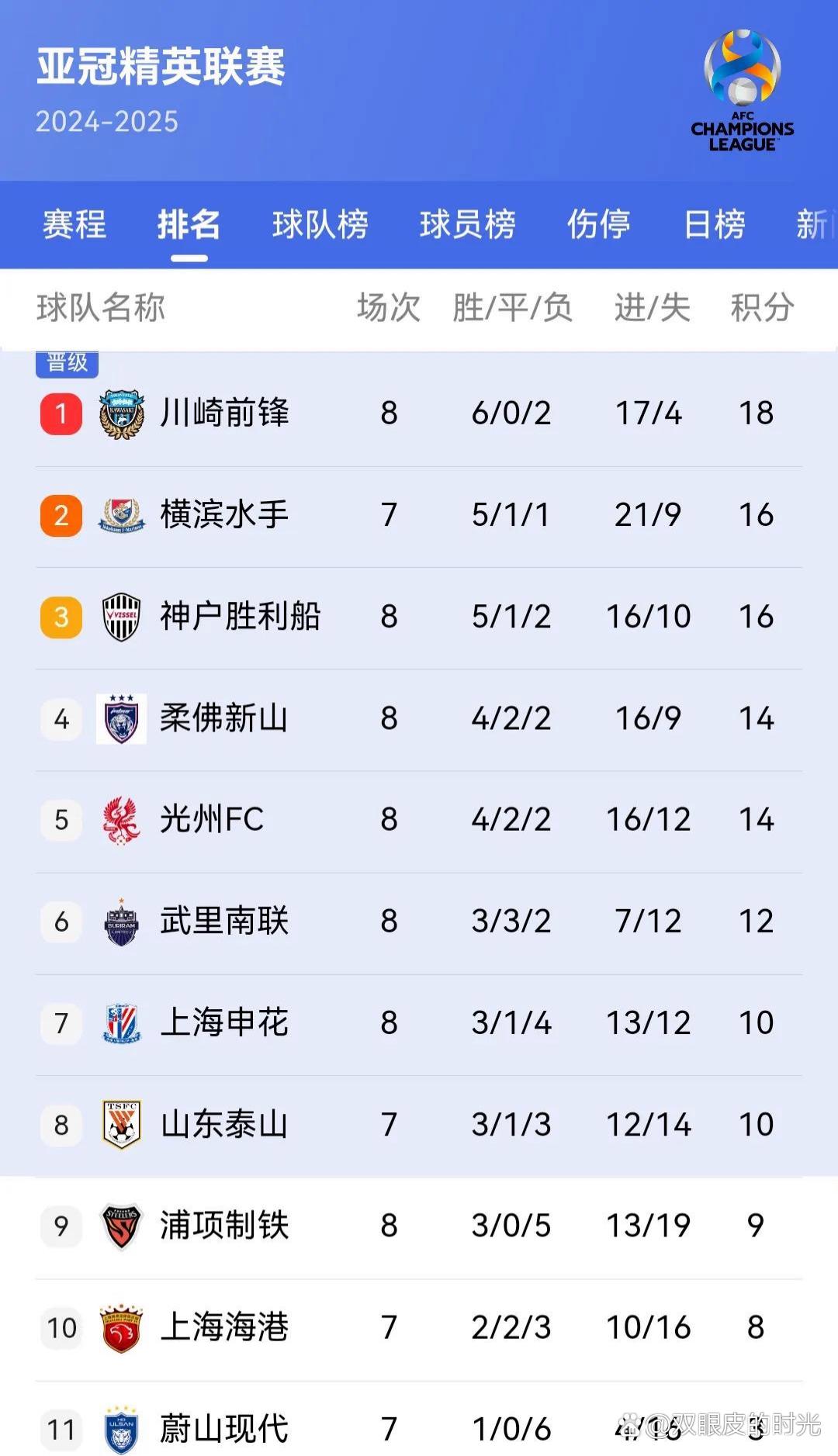
Task: Click the Shandong Taishan club logo
Action: click(120, 1124)
